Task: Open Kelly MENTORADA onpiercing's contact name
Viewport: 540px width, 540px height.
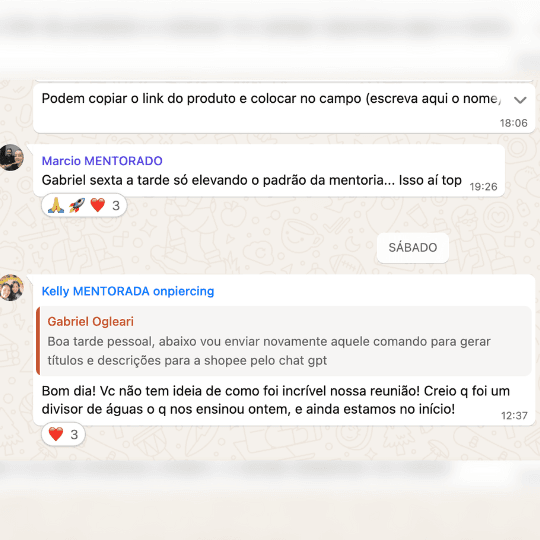Action: click(x=128, y=291)
